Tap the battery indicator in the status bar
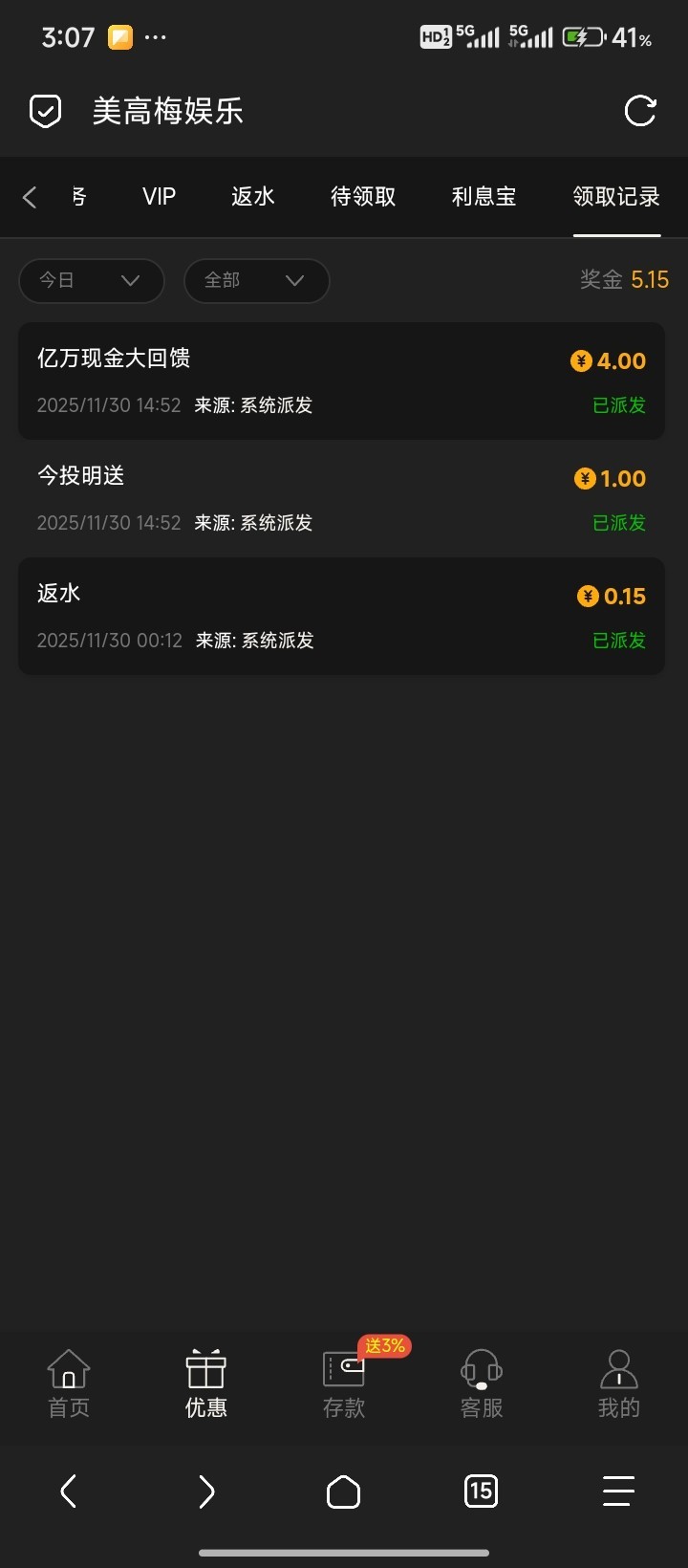688x1568 pixels. click(x=584, y=37)
